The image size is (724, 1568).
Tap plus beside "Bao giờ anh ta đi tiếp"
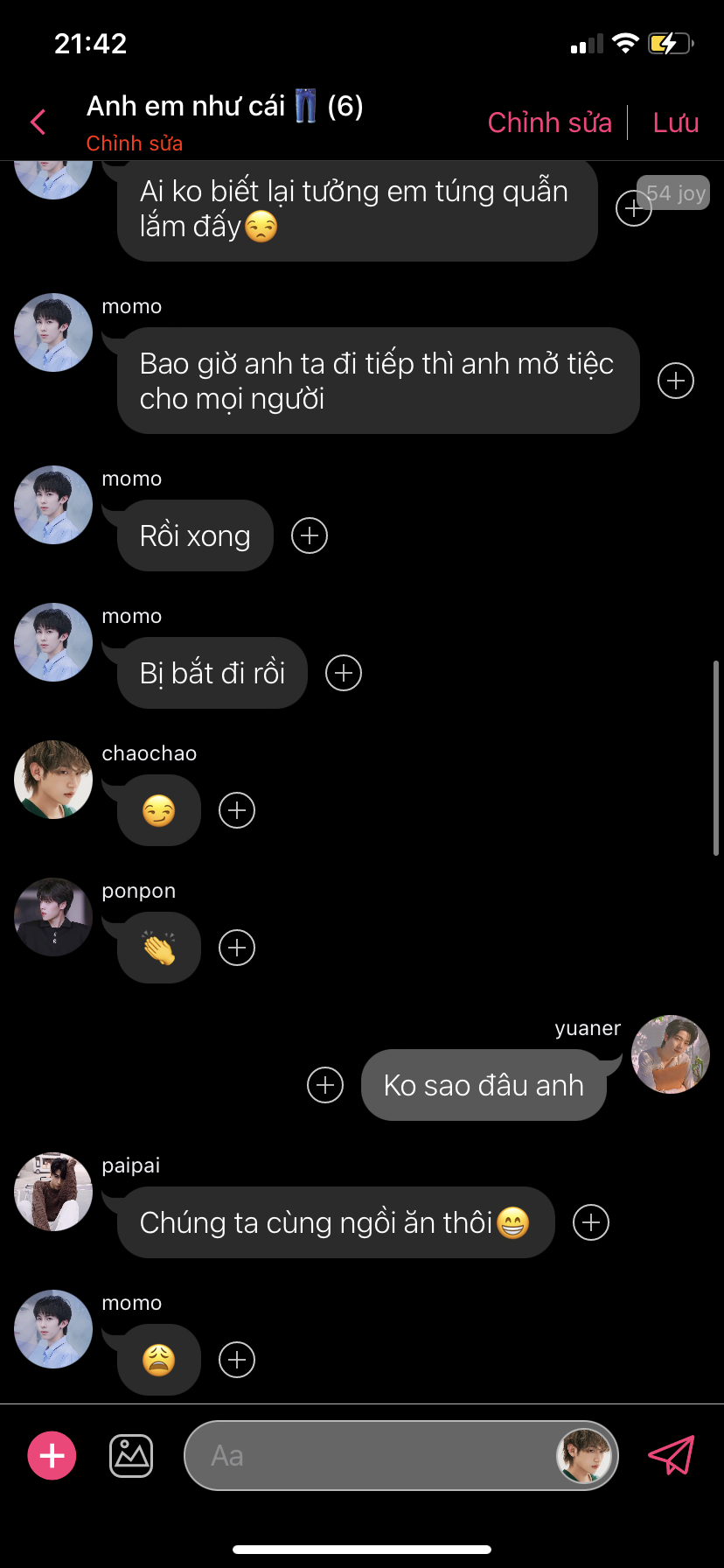click(676, 381)
